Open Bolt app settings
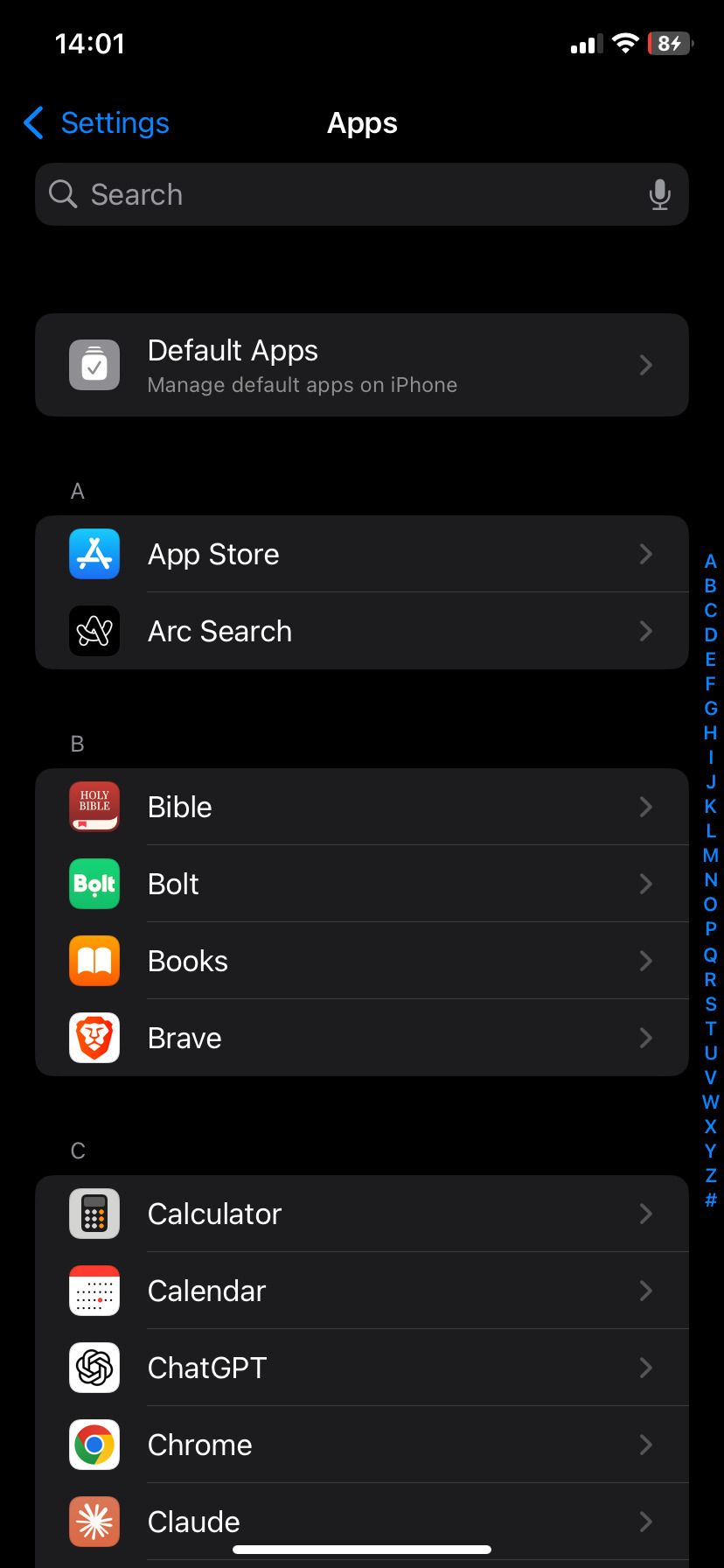 pyautogui.click(x=362, y=884)
